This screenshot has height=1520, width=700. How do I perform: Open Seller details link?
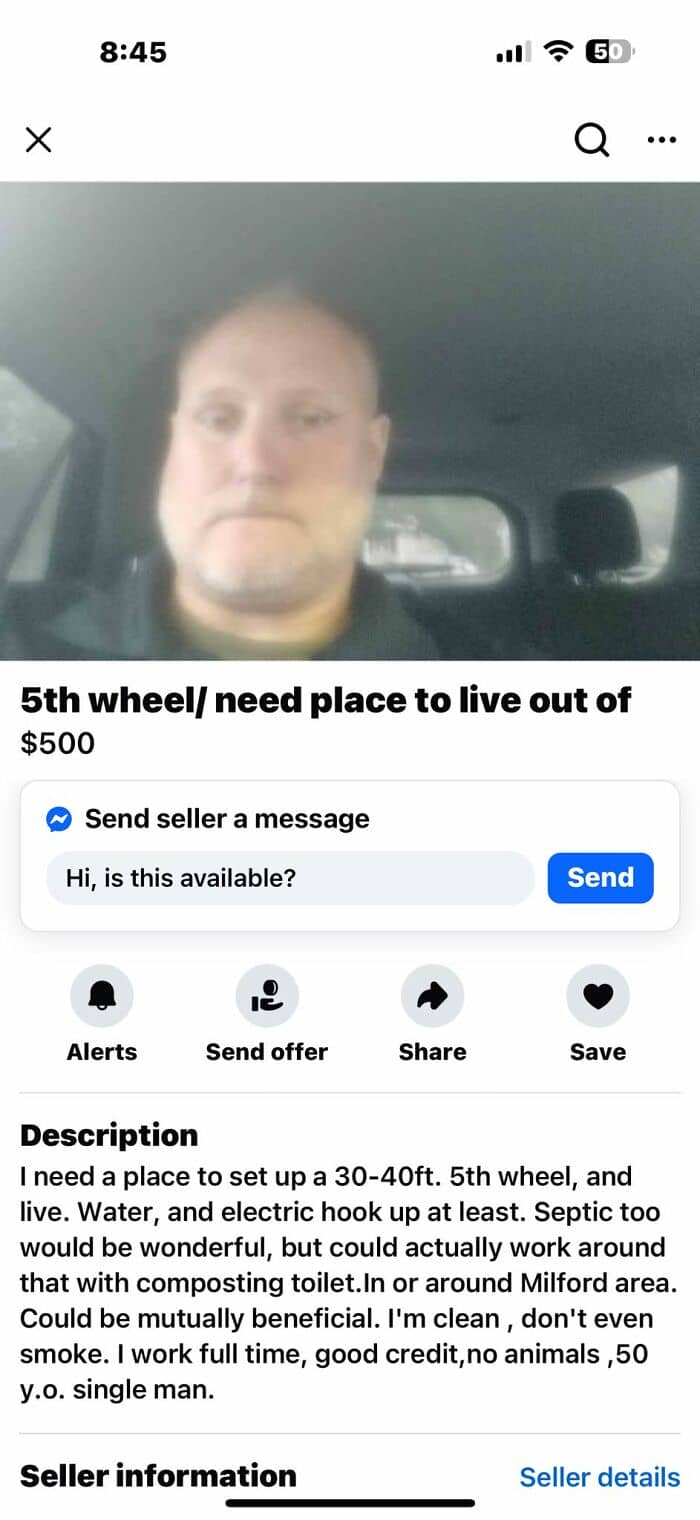click(599, 1477)
